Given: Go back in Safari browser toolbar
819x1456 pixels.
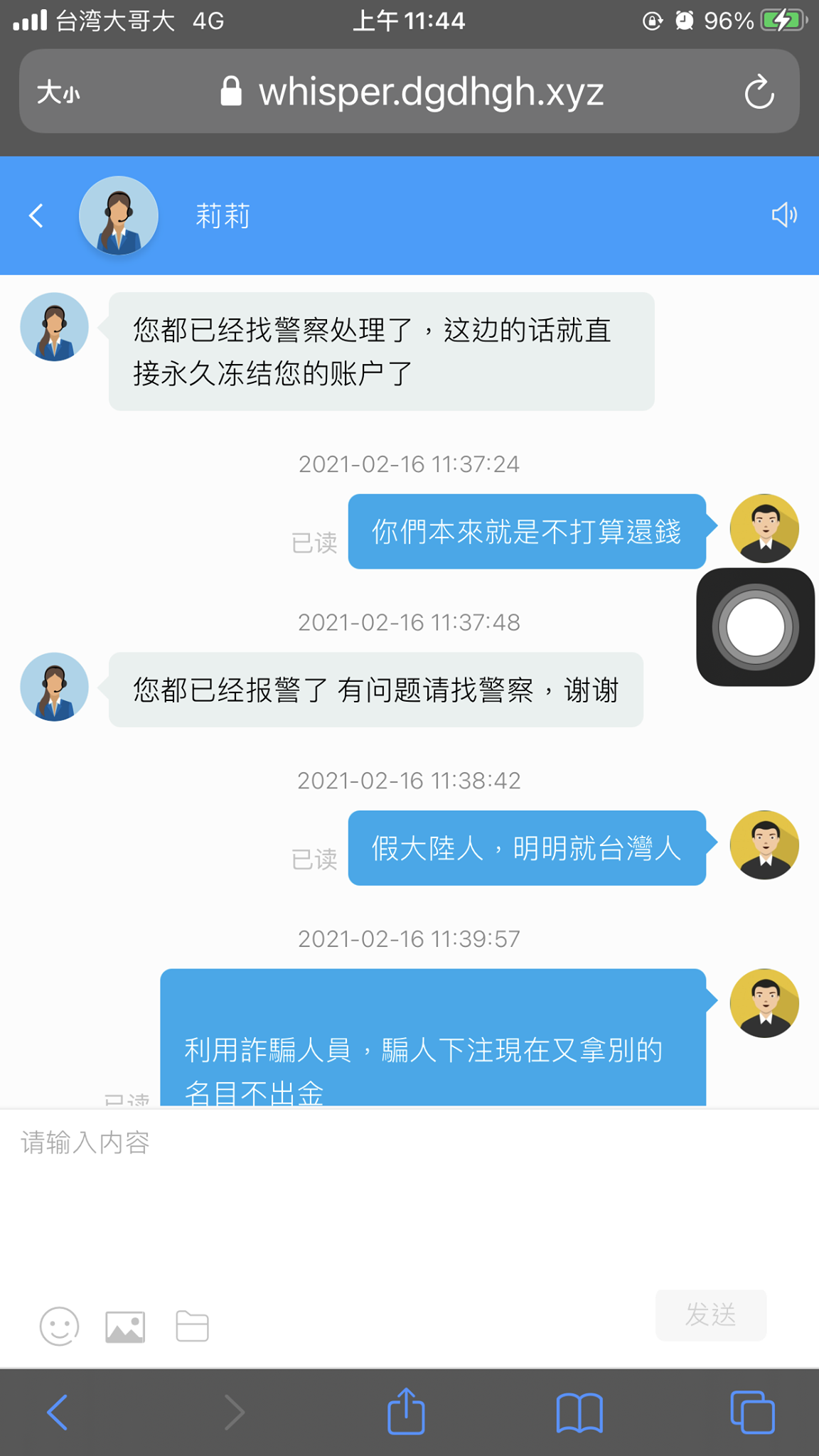Looking at the screenshot, I should click(57, 1412).
